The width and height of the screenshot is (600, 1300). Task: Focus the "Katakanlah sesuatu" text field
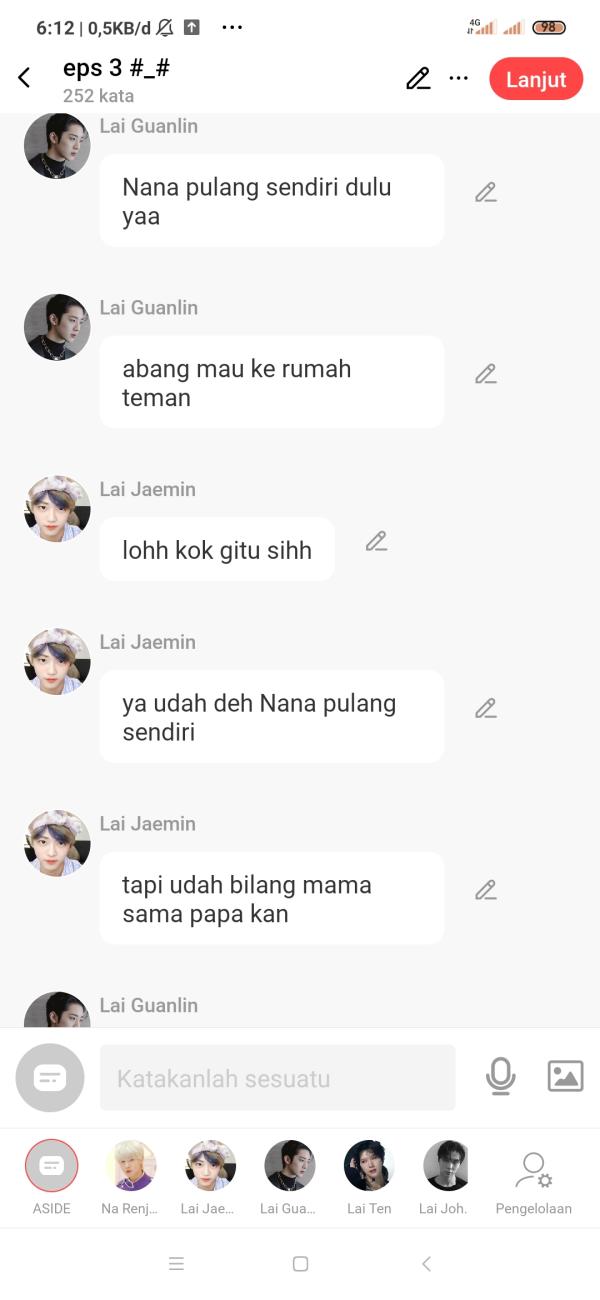[277, 1078]
